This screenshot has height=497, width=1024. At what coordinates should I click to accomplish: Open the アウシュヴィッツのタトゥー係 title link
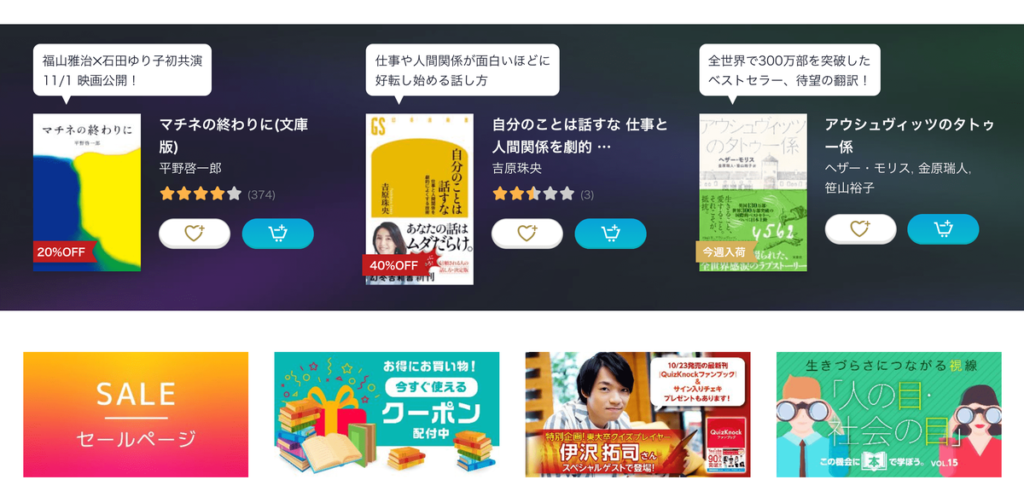point(895,134)
